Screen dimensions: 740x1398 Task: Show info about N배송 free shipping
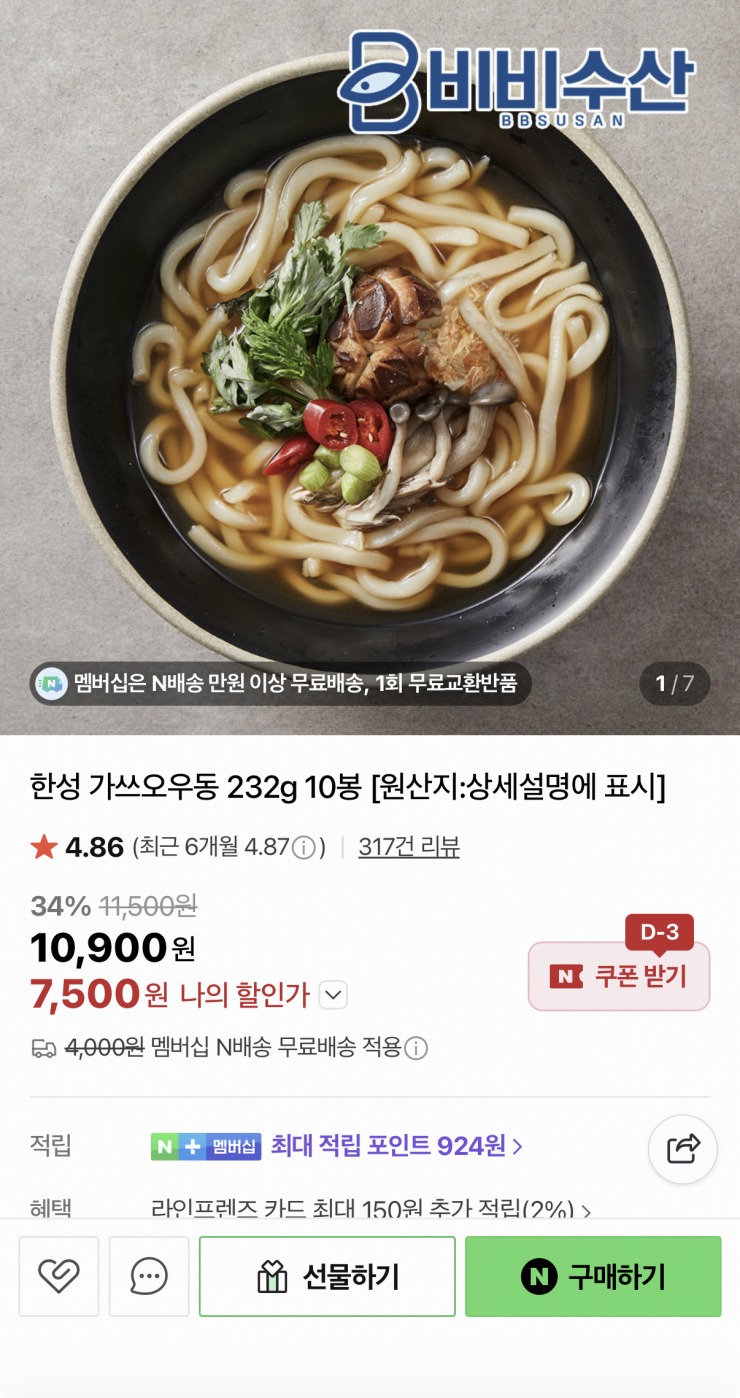pos(416,1048)
